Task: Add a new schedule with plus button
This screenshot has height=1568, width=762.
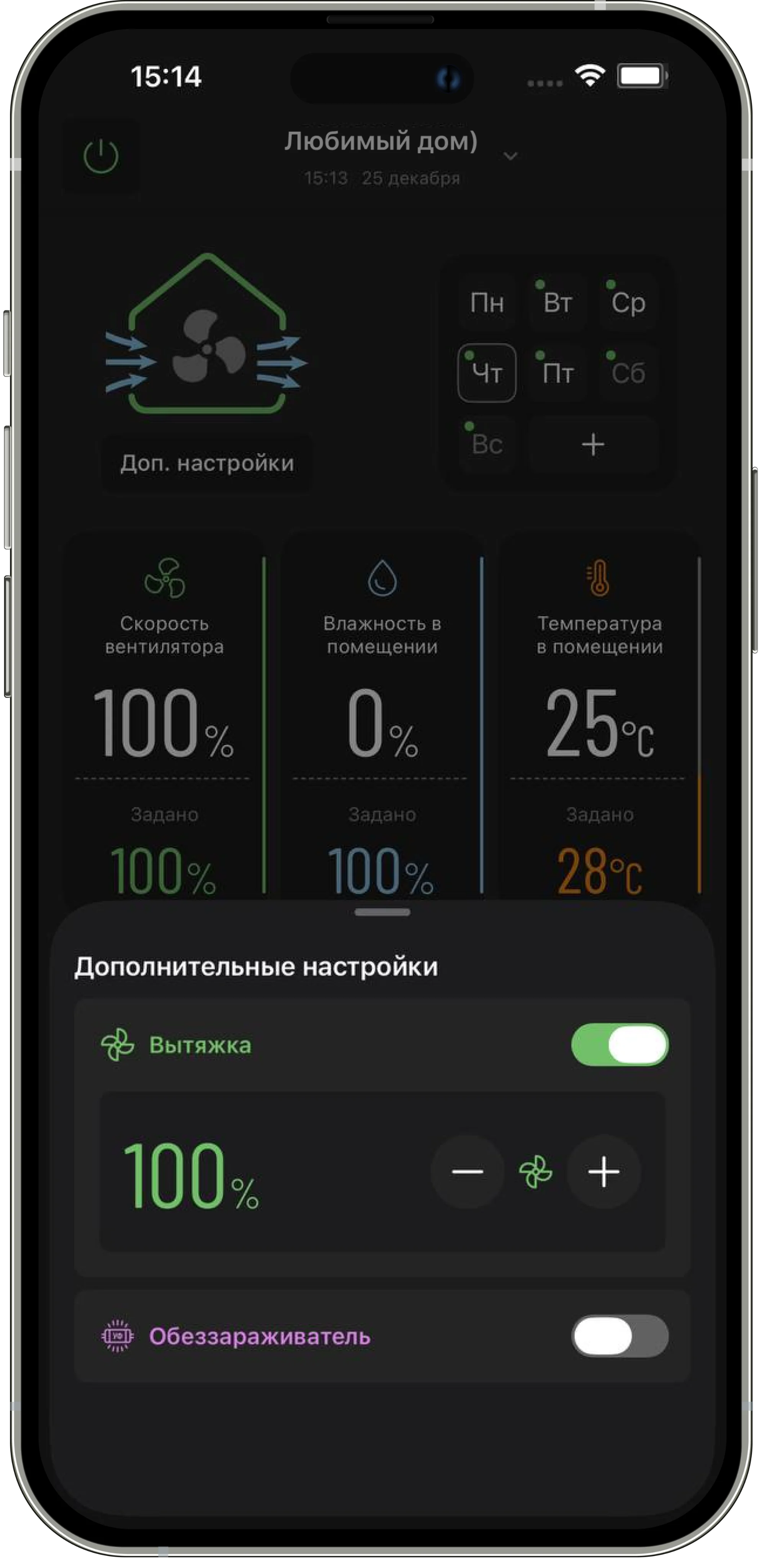Action: 593,444
